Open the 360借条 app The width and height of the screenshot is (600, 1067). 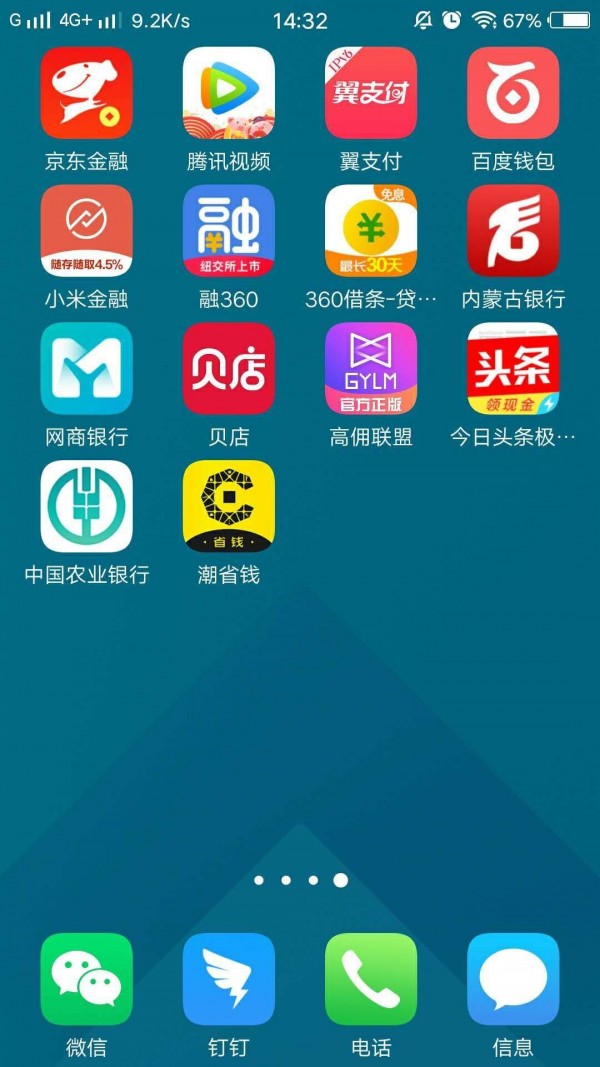click(371, 231)
